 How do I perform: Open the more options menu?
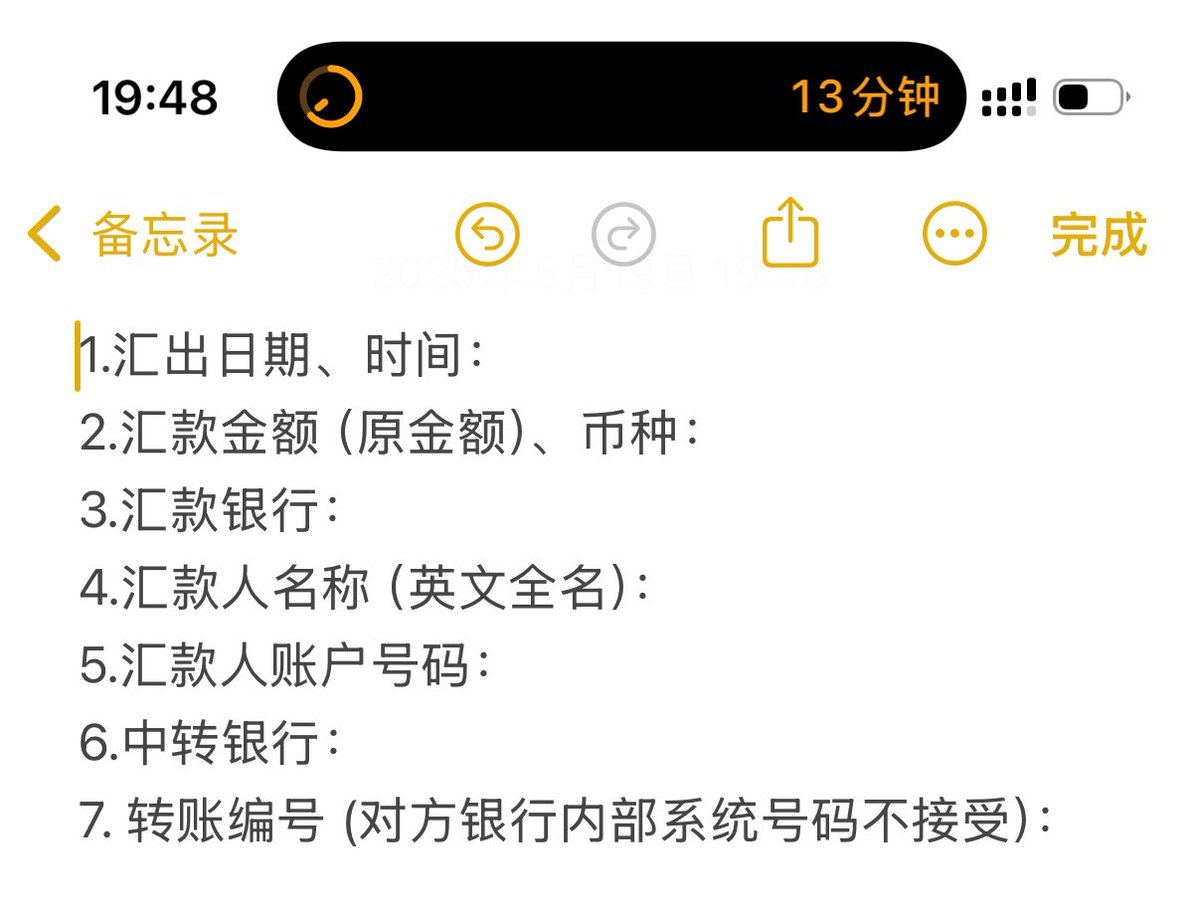(x=953, y=235)
